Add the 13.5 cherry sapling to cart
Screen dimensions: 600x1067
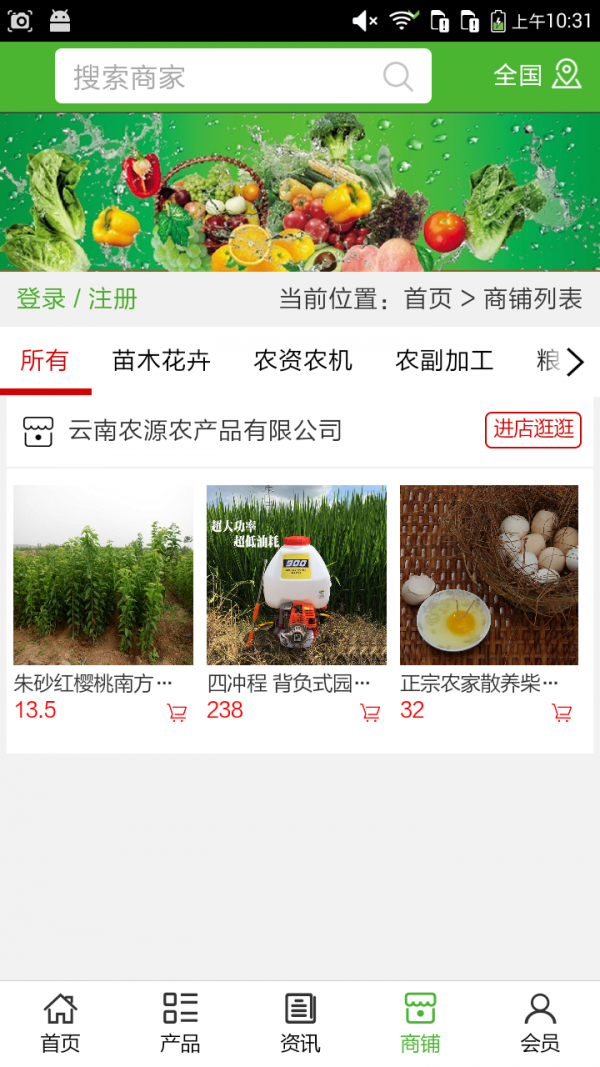(177, 713)
